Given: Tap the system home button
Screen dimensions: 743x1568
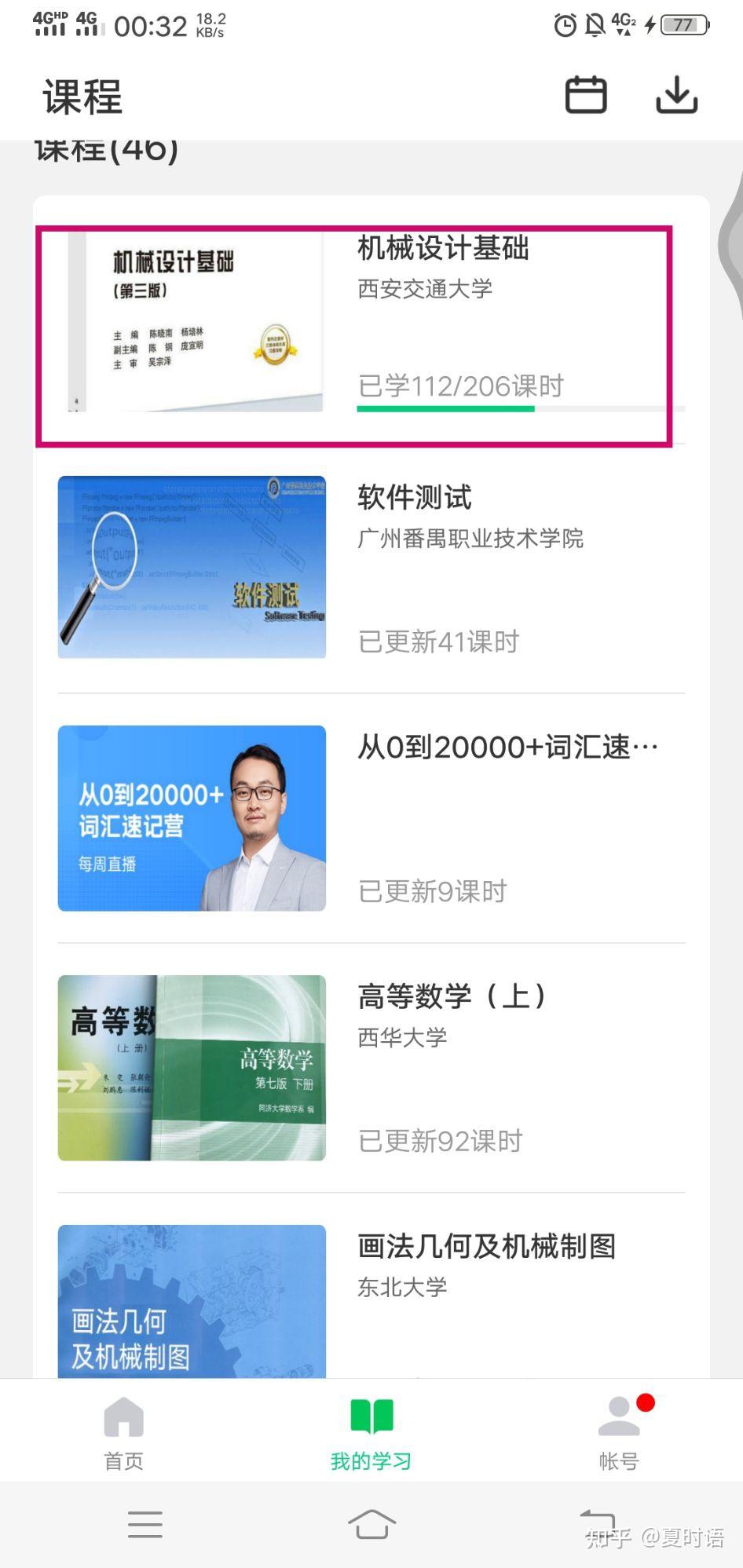Looking at the screenshot, I should click(371, 1524).
